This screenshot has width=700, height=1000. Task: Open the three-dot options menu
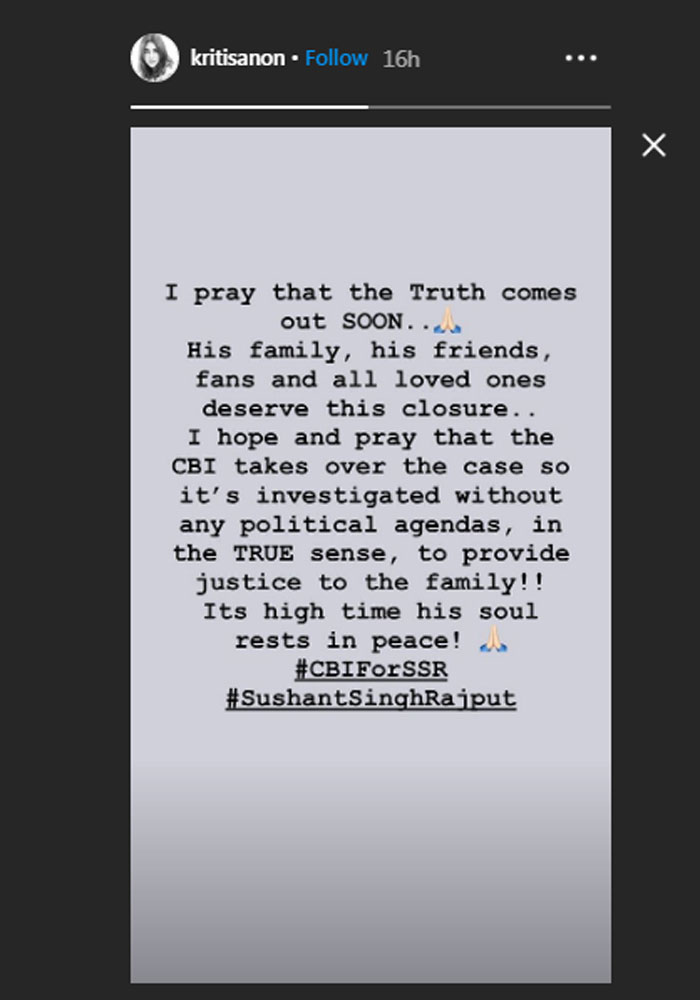pos(580,58)
